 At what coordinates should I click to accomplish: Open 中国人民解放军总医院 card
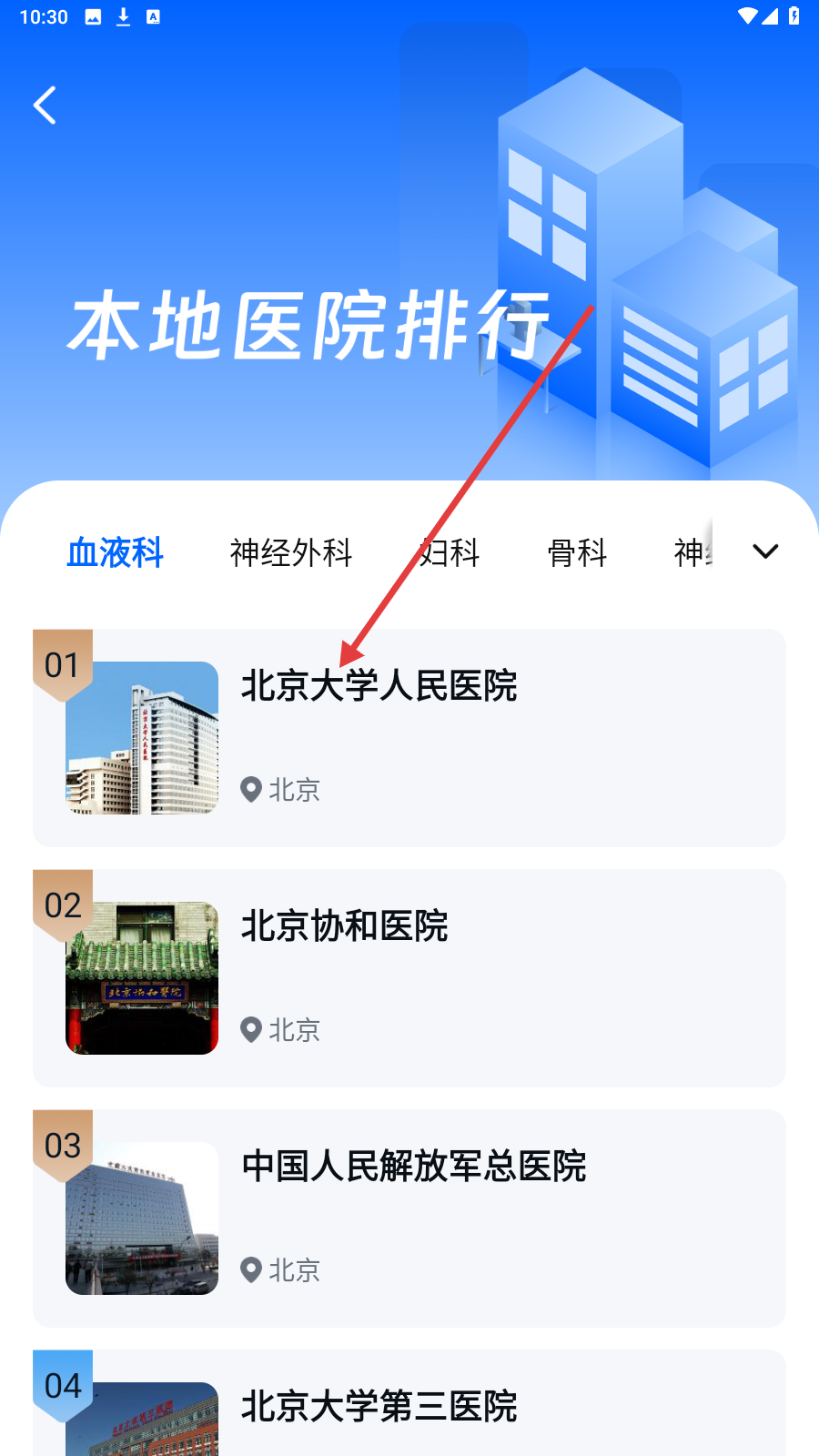coord(409,1218)
